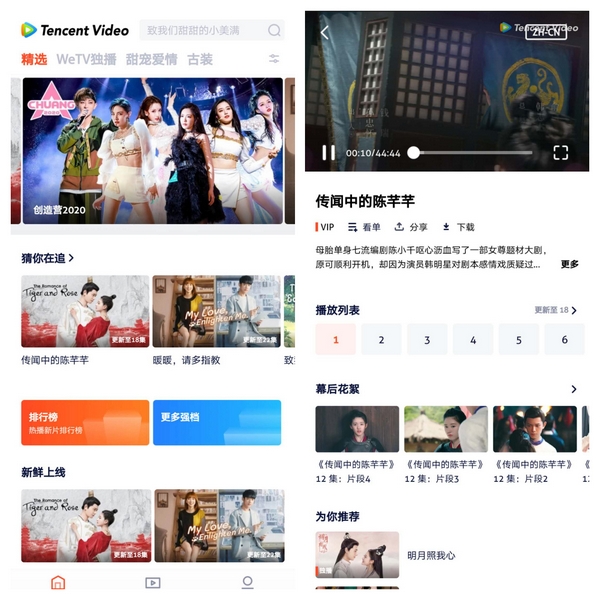
Task: Expand the description with 更多
Action: [x=569, y=264]
